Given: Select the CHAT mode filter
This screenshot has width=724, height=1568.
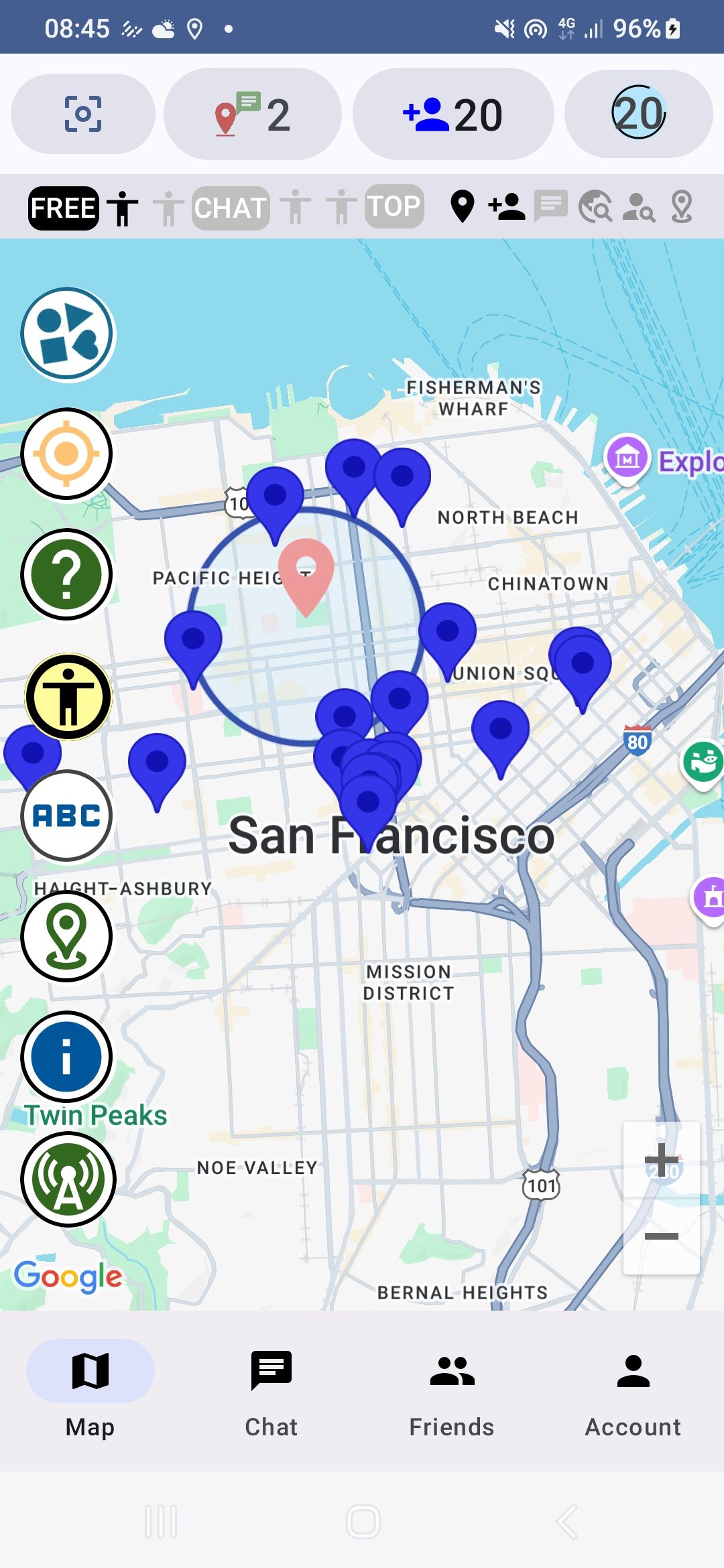Looking at the screenshot, I should [x=231, y=208].
